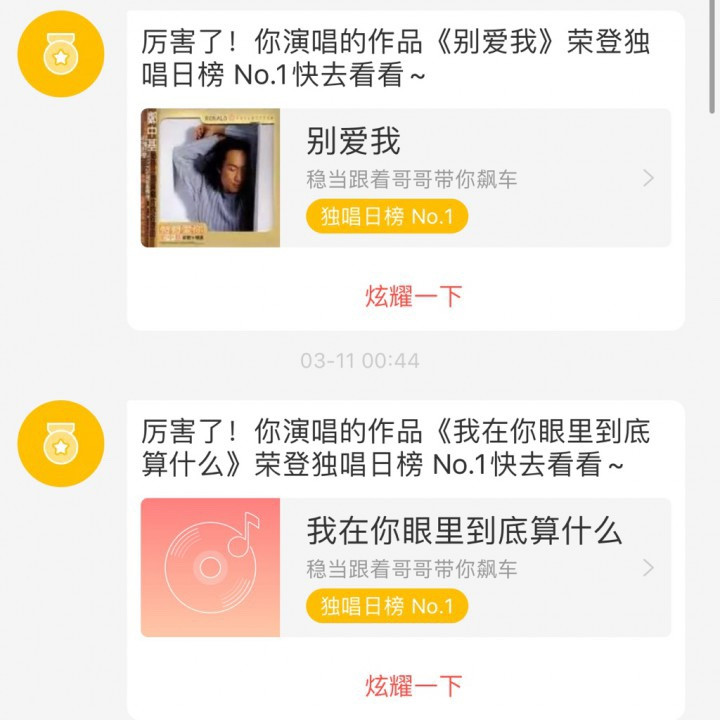This screenshot has width=720, height=720.
Task: Tap 炫耀一下 under 我在你眼里到底算什么
Action: pos(413,686)
